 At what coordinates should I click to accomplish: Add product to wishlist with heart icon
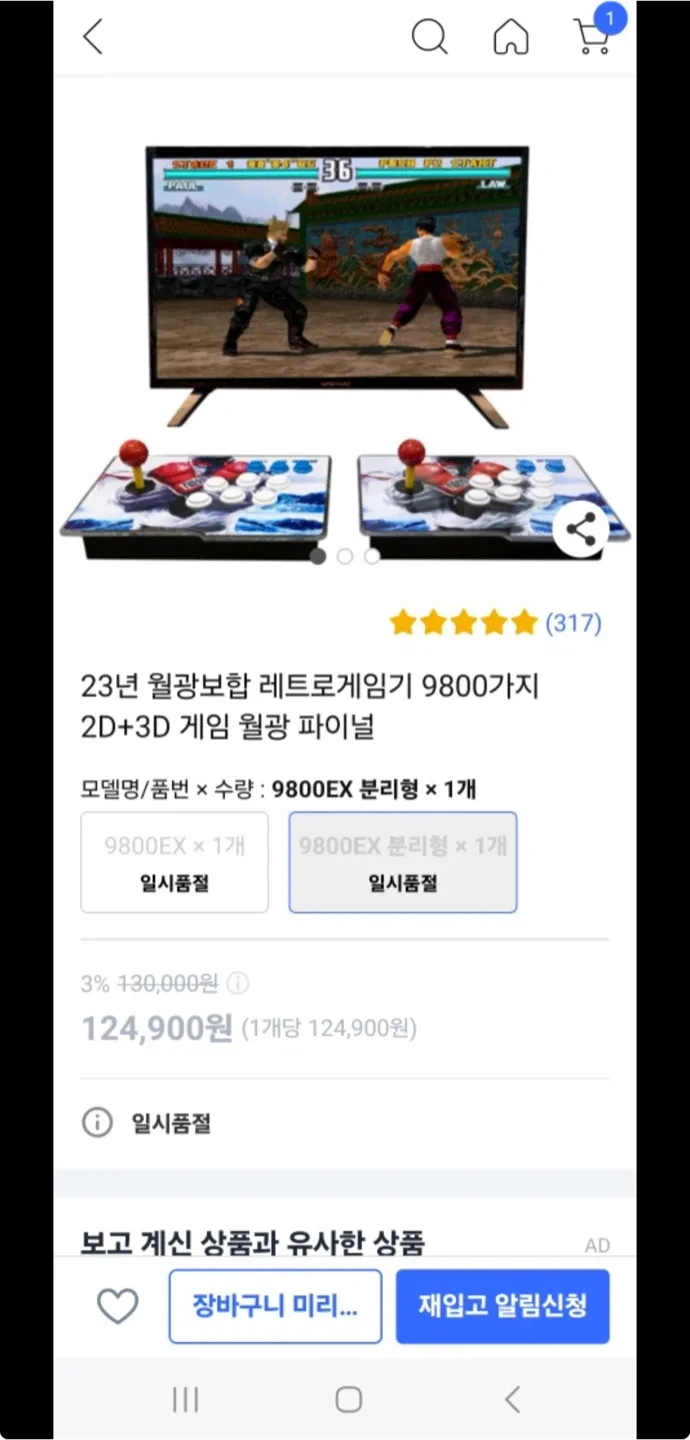coord(117,1306)
